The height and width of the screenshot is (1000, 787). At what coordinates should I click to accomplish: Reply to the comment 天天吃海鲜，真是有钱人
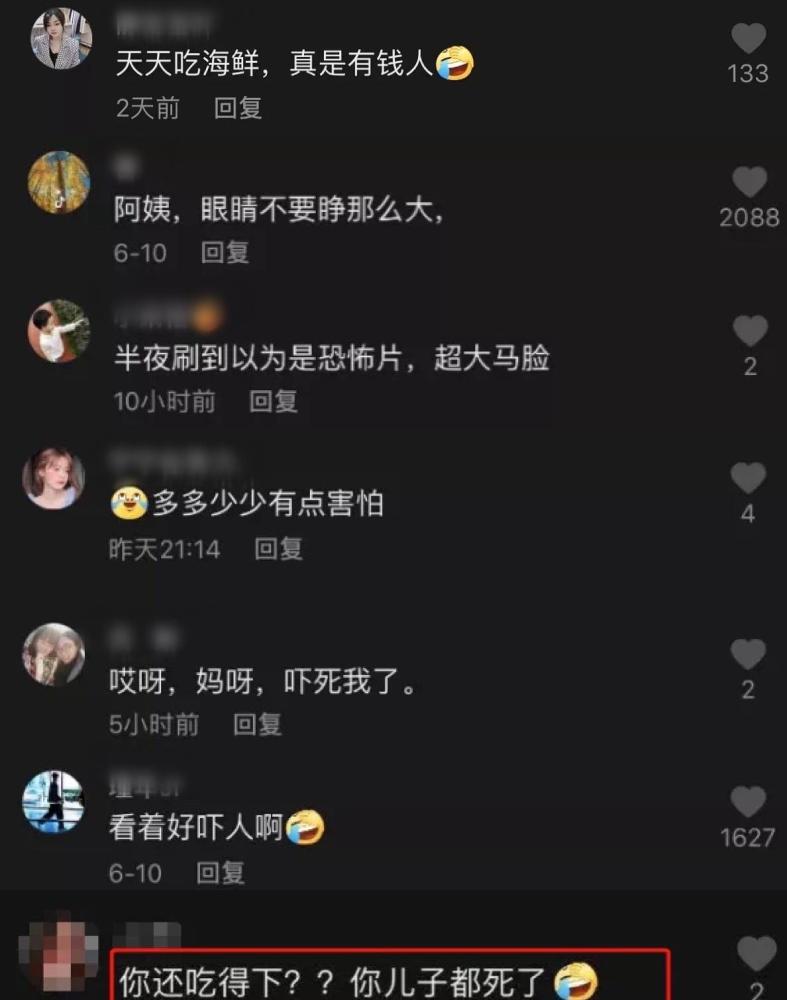[238, 108]
